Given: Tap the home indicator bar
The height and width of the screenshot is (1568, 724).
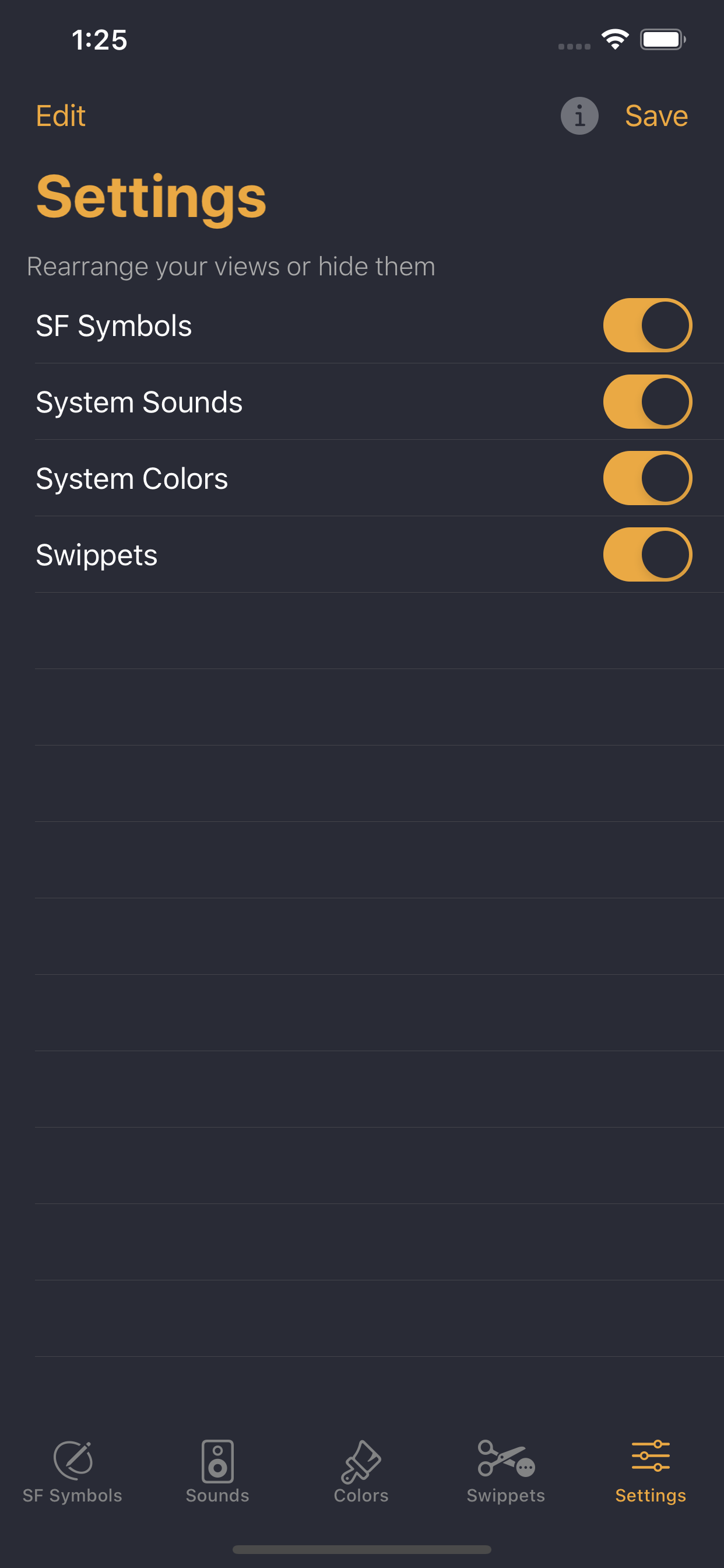Looking at the screenshot, I should coord(362,1548).
